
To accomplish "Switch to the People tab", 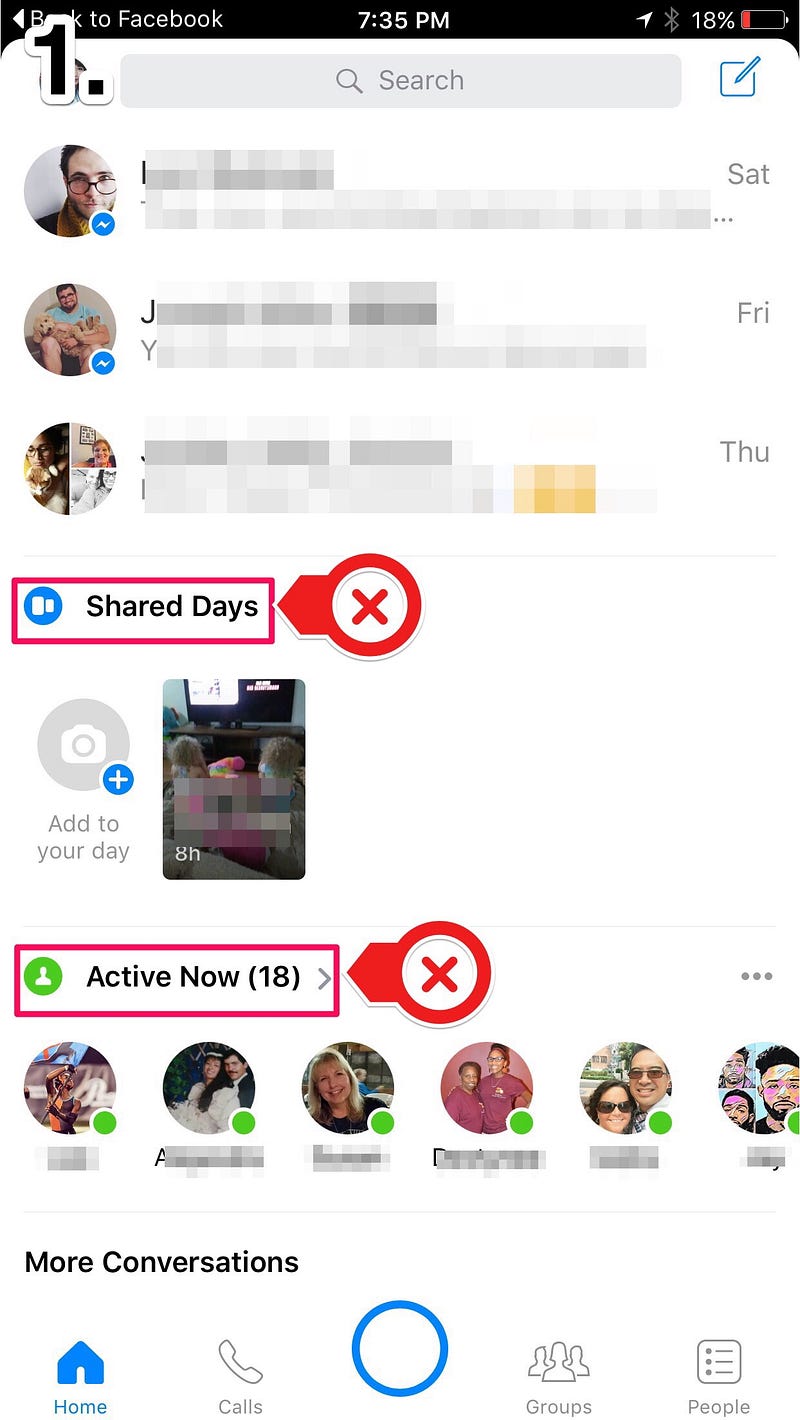I will coord(718,1377).
